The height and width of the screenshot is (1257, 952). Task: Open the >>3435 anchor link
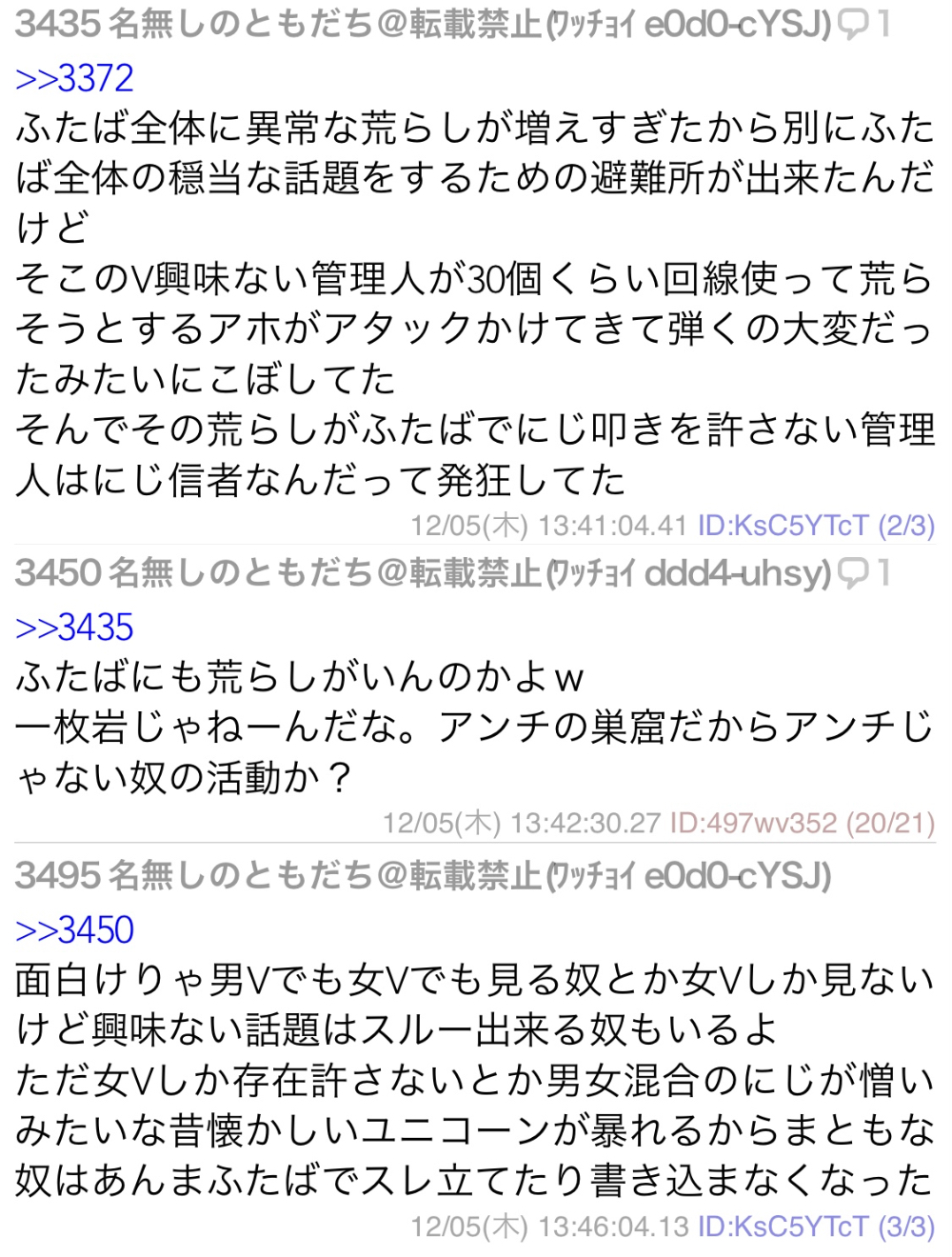pos(74,627)
